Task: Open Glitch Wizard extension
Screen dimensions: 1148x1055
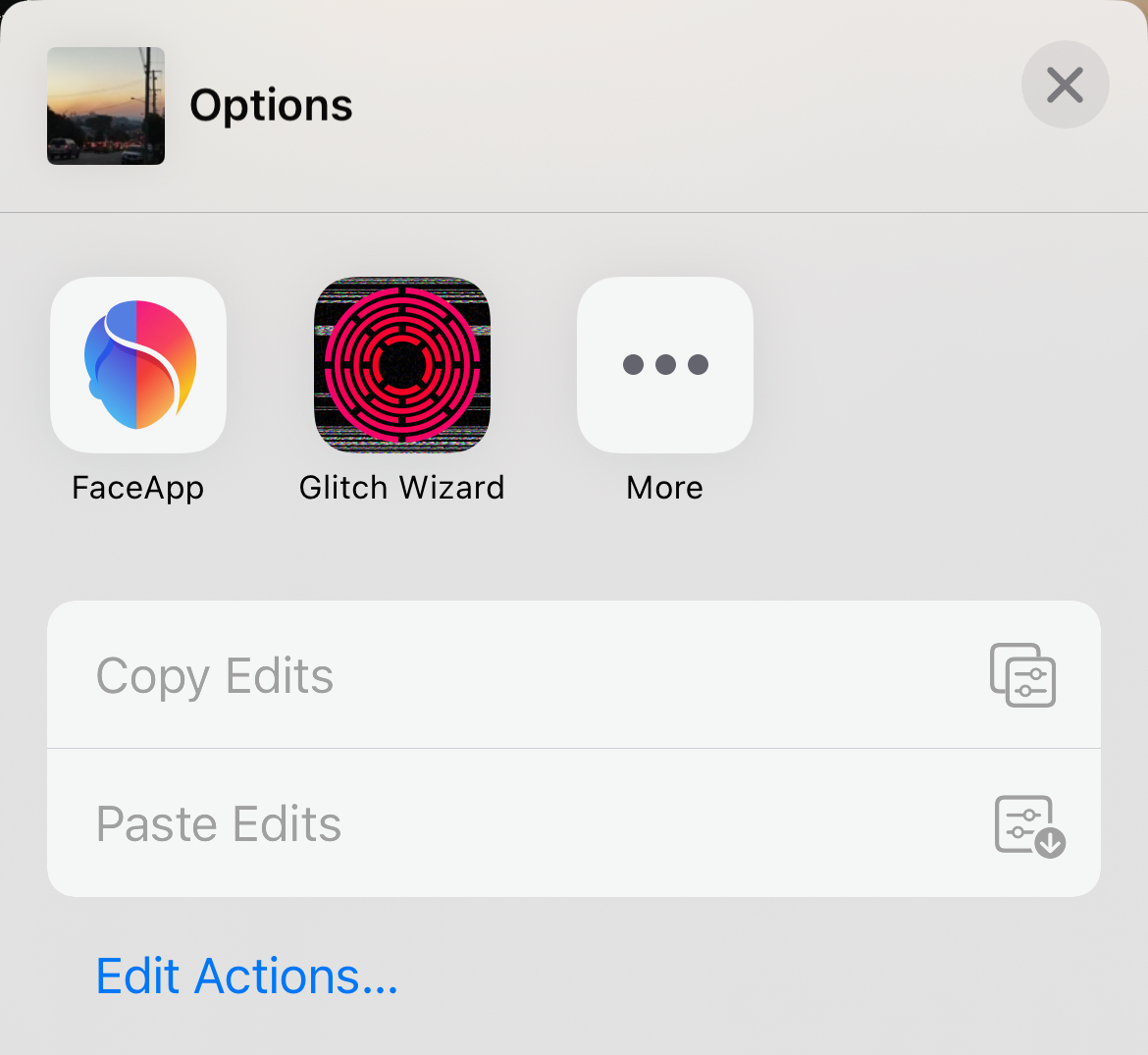Action: 401,365
